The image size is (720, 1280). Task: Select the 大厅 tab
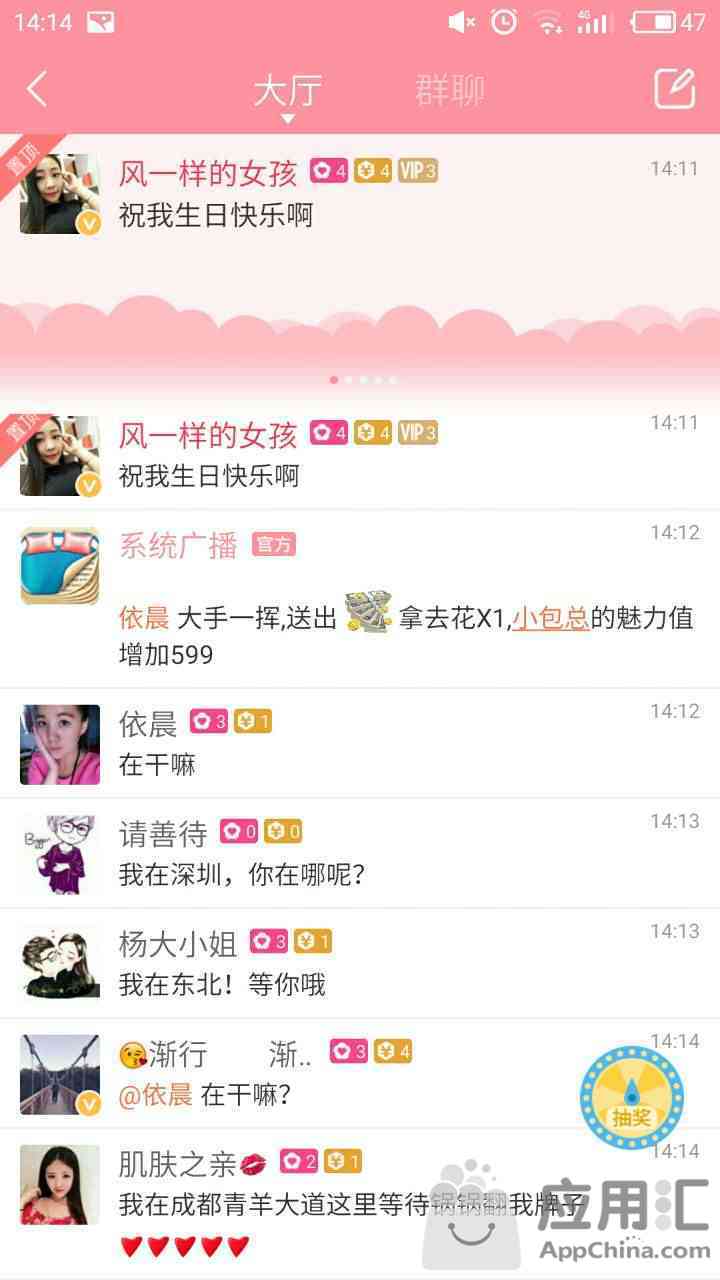pos(287,91)
